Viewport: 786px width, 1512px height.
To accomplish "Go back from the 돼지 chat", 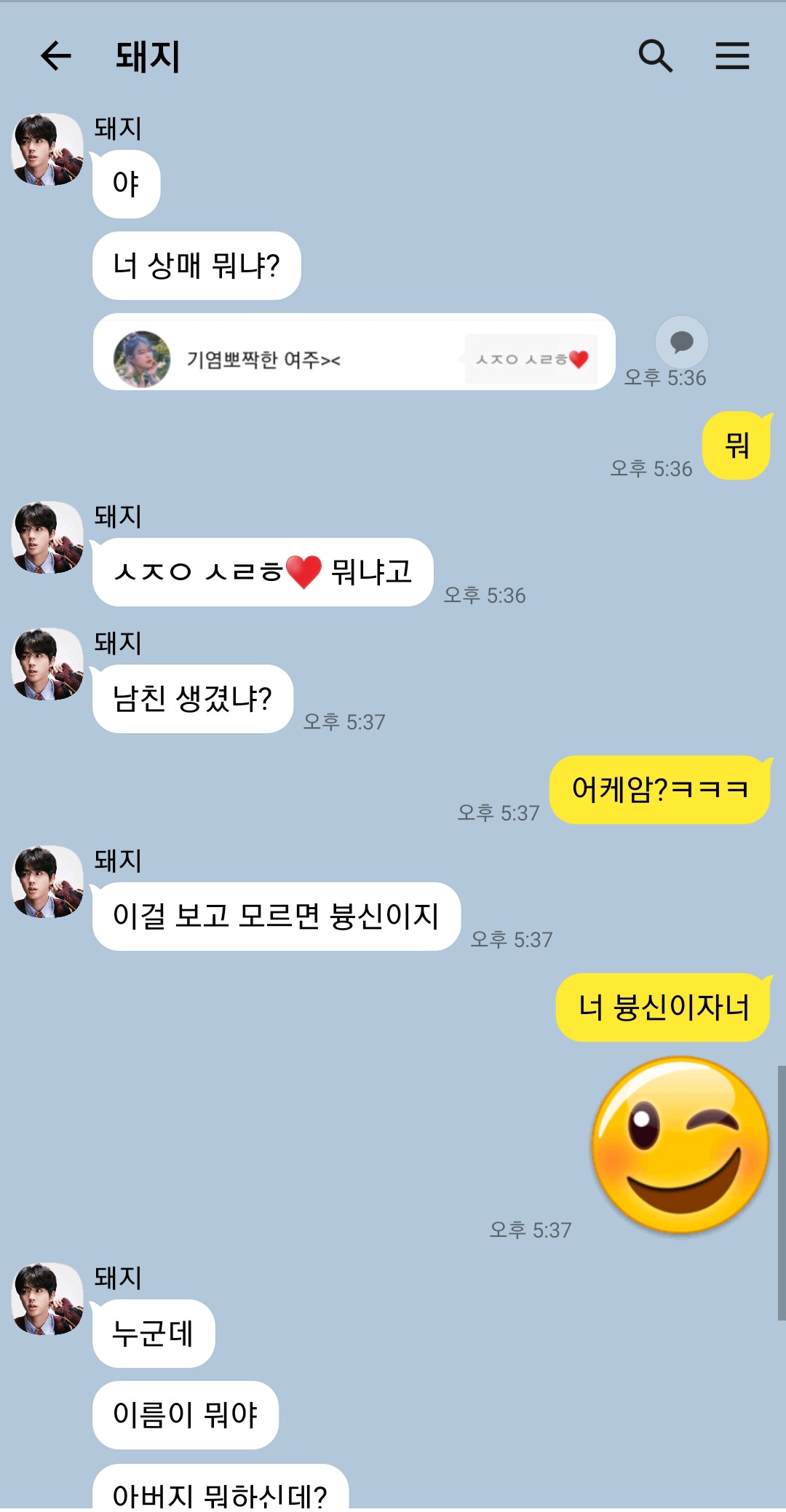I will (x=56, y=56).
